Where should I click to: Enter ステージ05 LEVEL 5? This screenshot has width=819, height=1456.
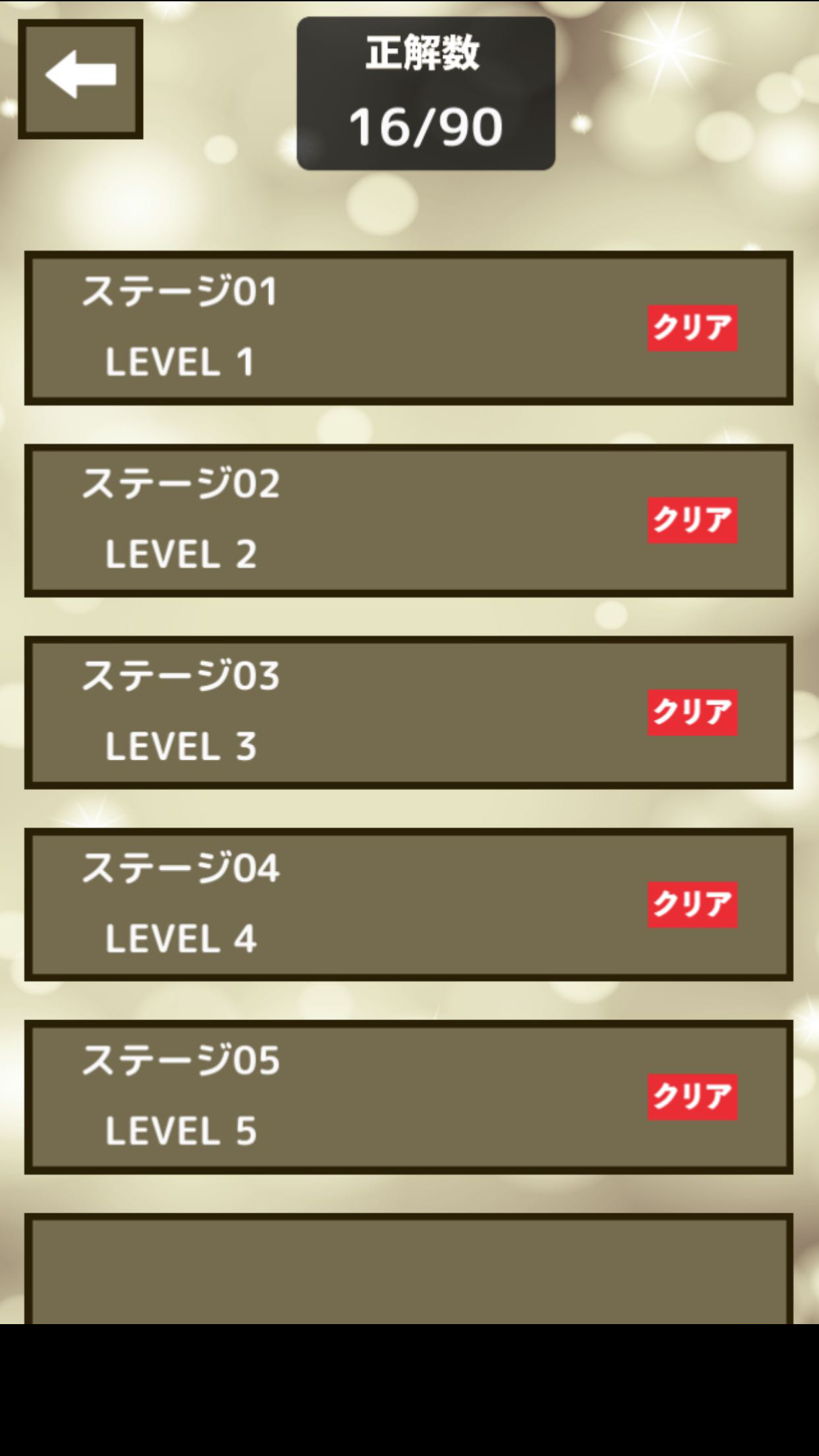408,1097
